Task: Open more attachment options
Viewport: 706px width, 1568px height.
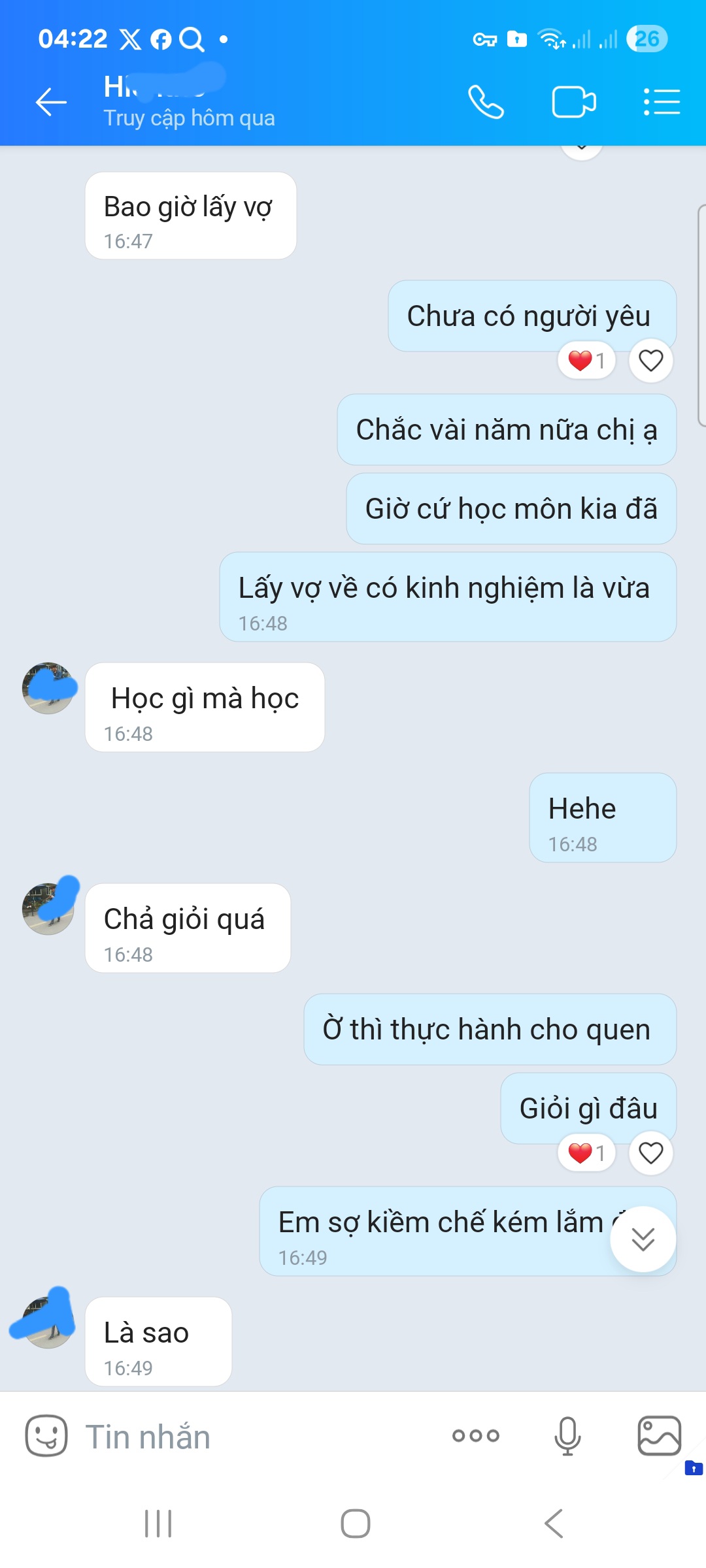Action: (x=475, y=1436)
